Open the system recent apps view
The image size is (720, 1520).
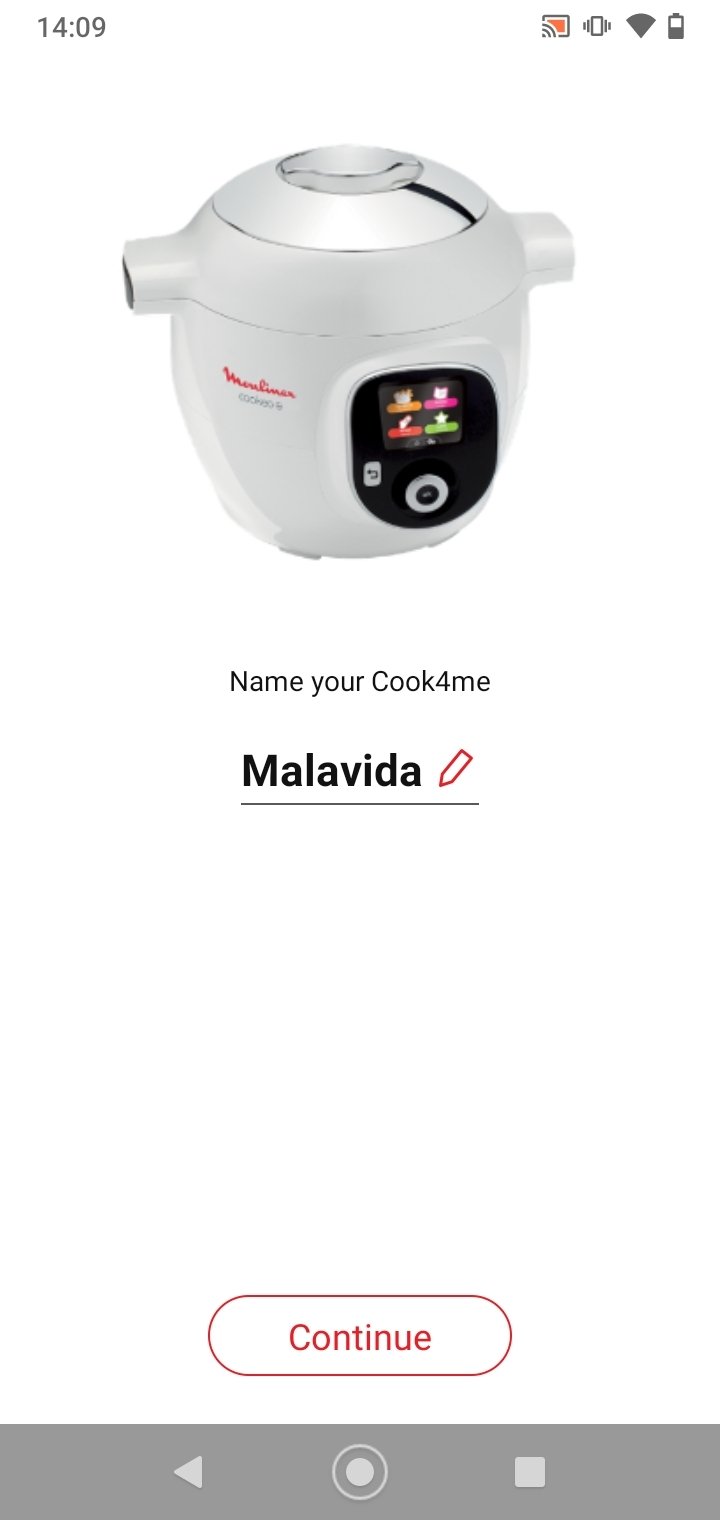point(530,1472)
